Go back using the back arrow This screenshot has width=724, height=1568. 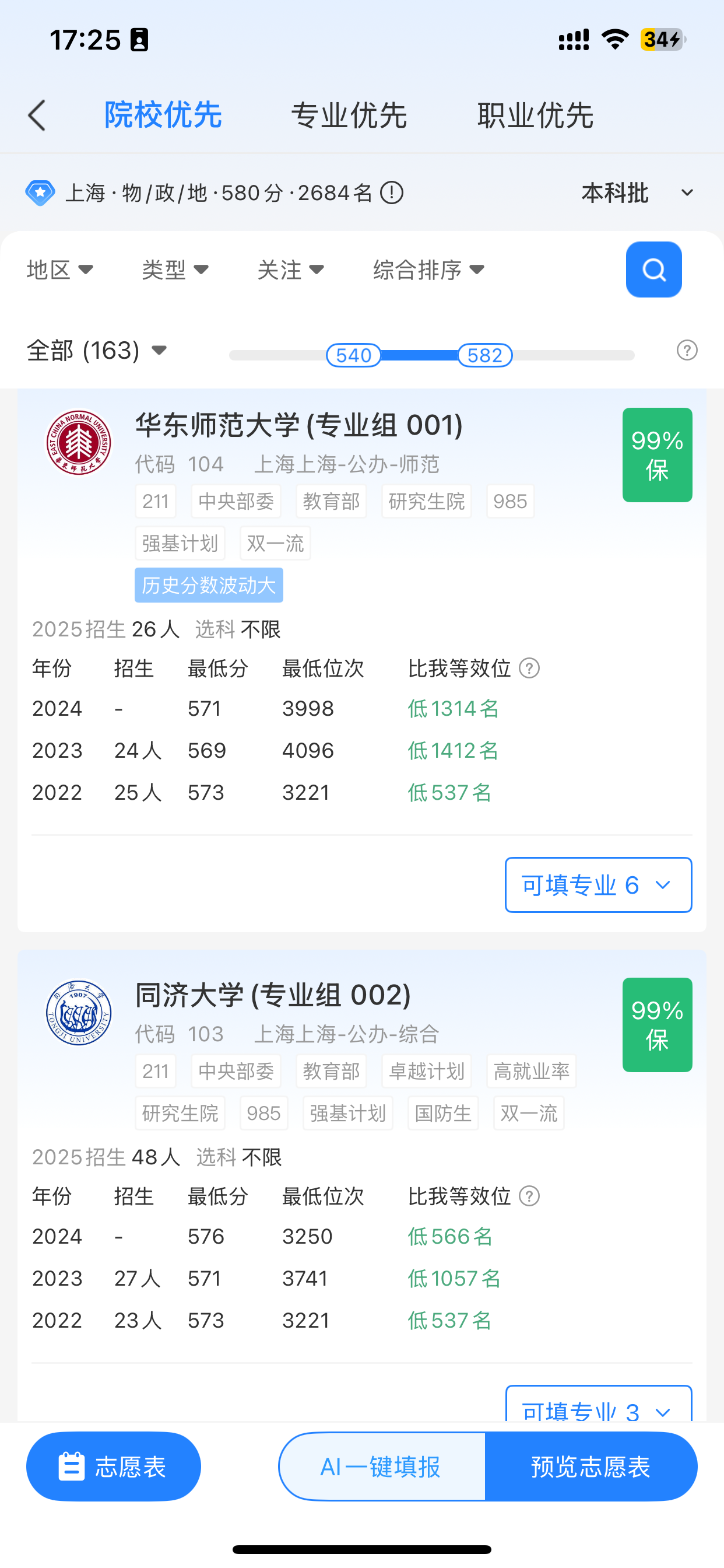click(x=37, y=115)
